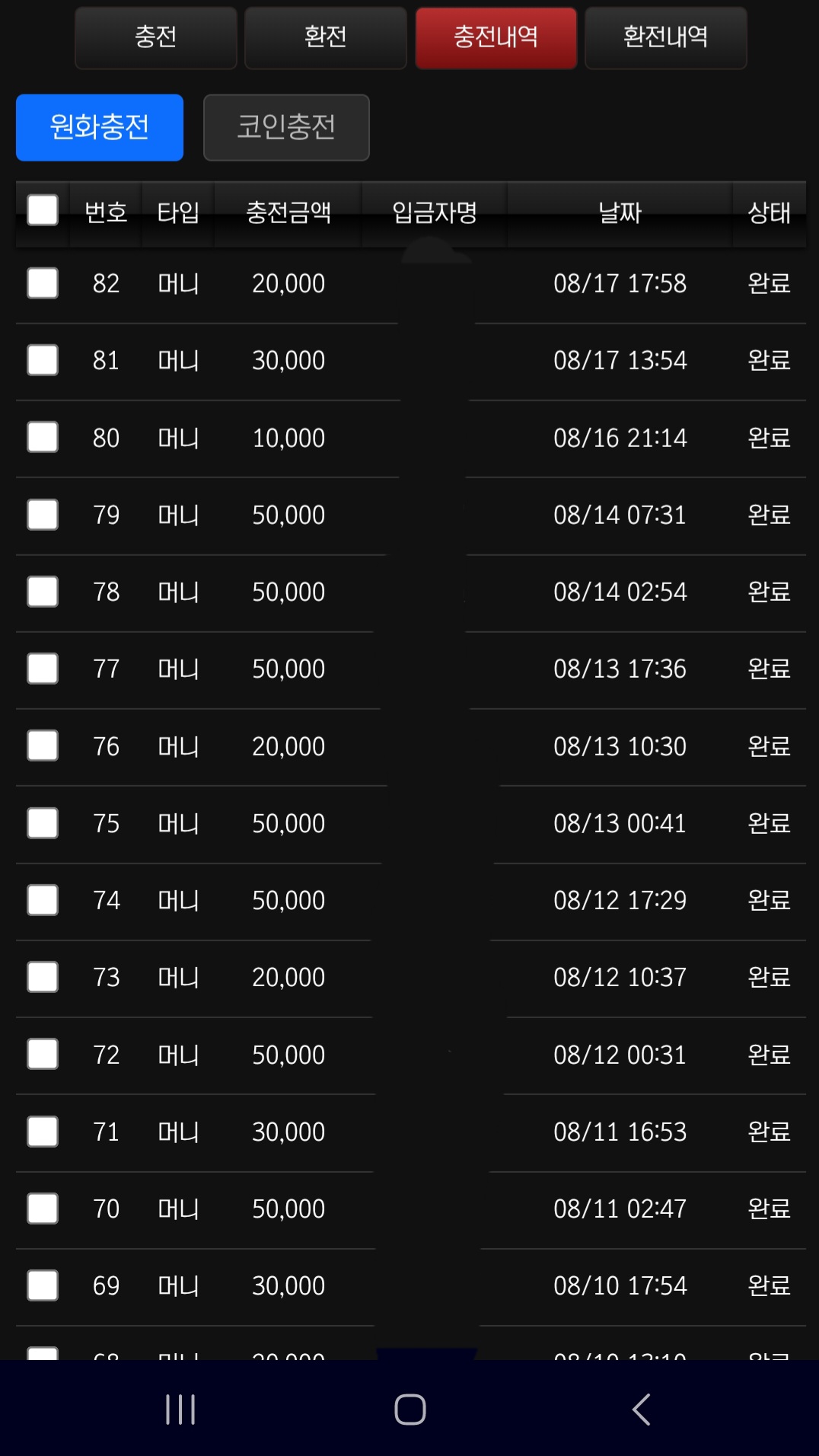Check the box for entry 80
The width and height of the screenshot is (819, 1456).
43,437
